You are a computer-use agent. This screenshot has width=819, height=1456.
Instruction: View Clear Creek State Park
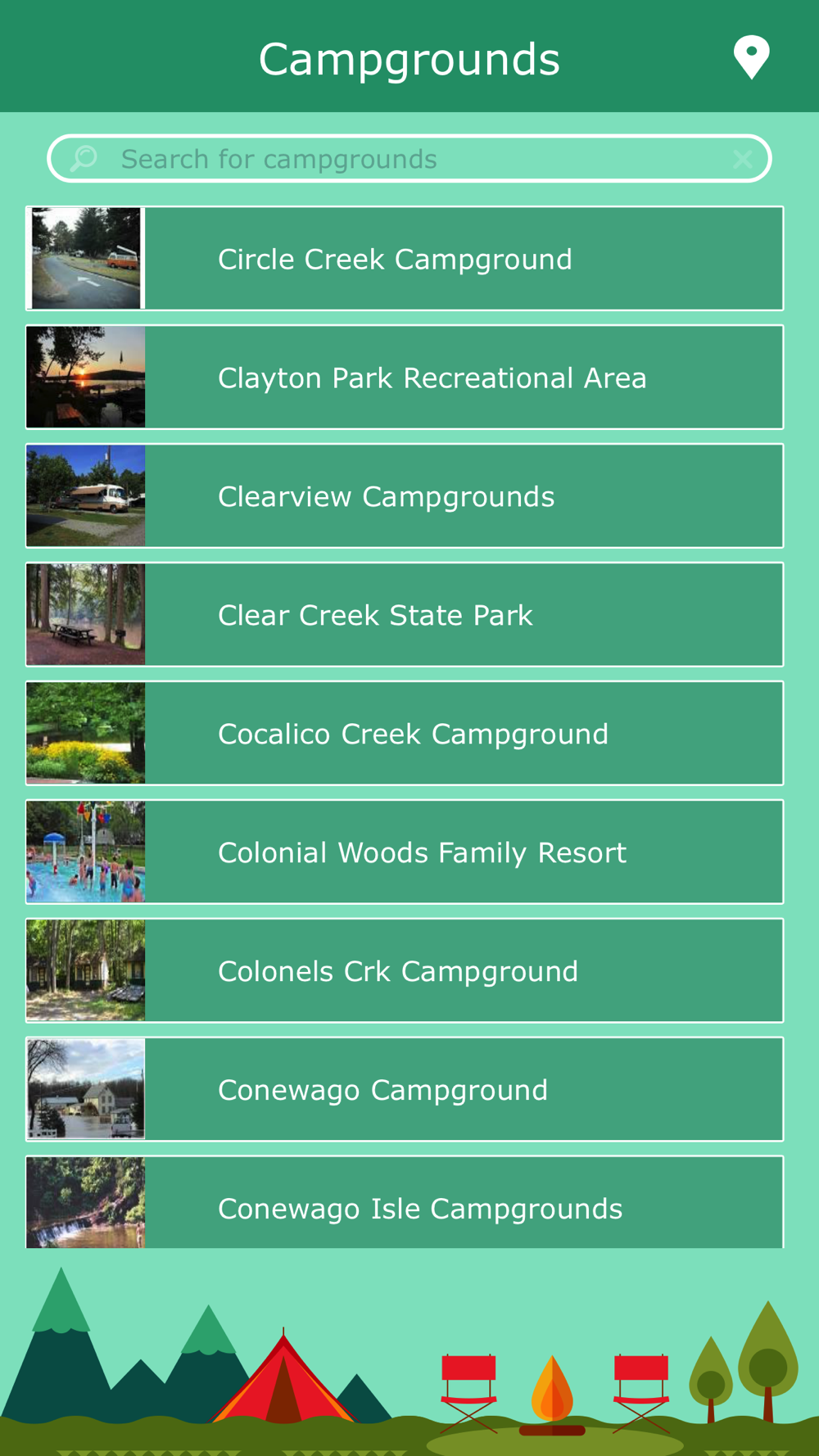(405, 615)
